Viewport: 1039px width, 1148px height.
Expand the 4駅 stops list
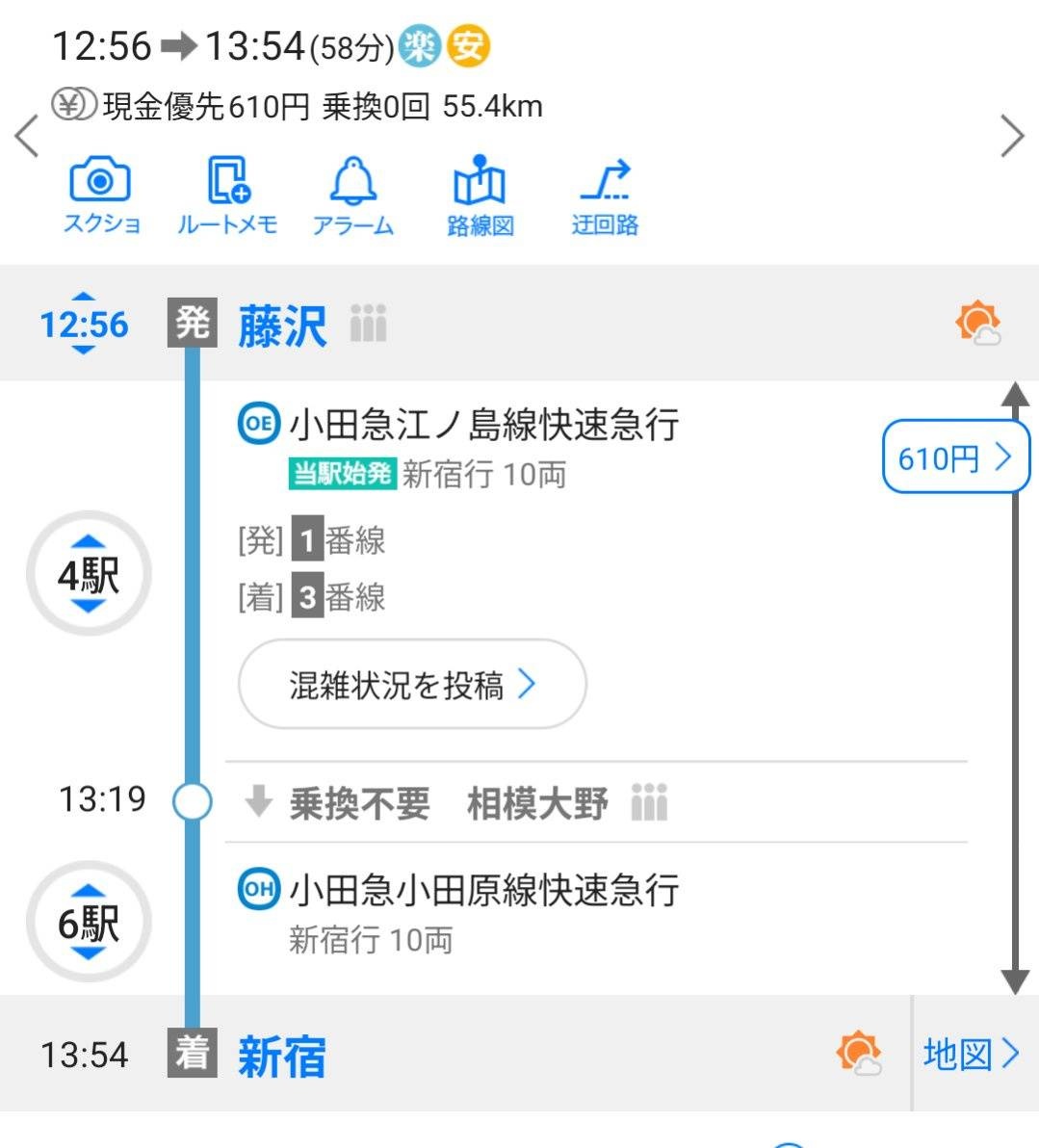tap(88, 574)
